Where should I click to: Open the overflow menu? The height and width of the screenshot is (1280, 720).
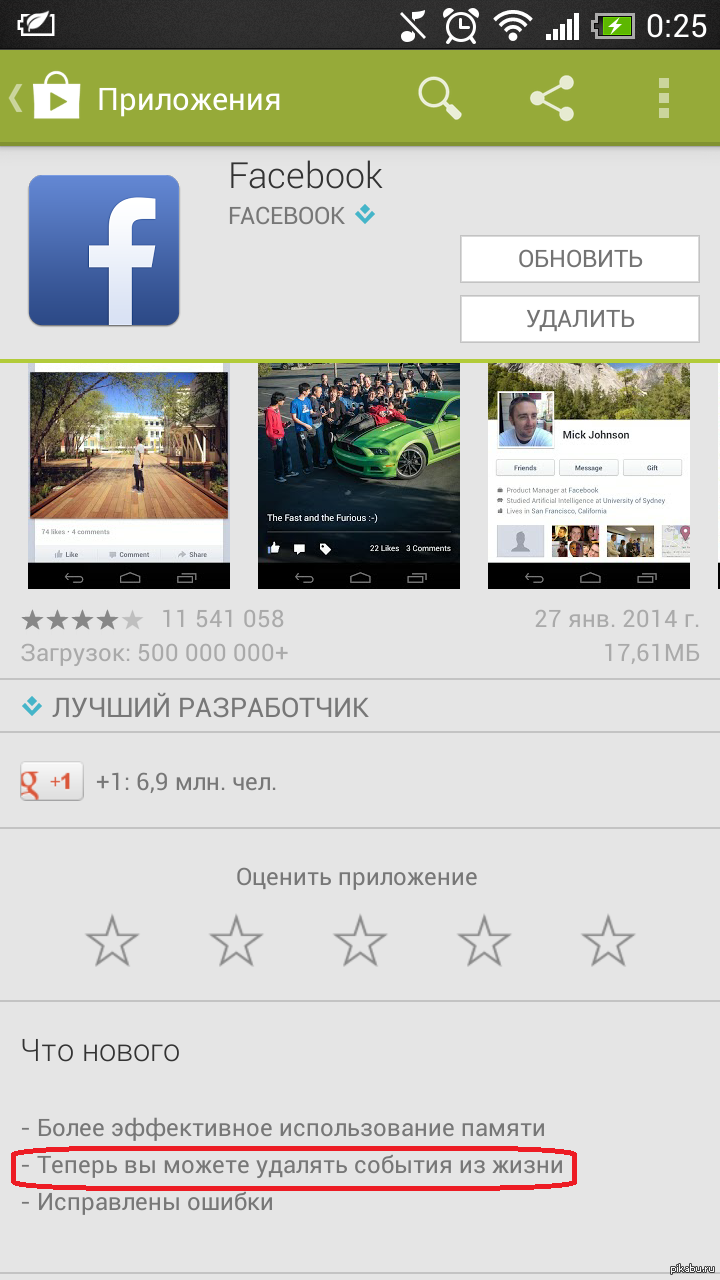click(663, 100)
